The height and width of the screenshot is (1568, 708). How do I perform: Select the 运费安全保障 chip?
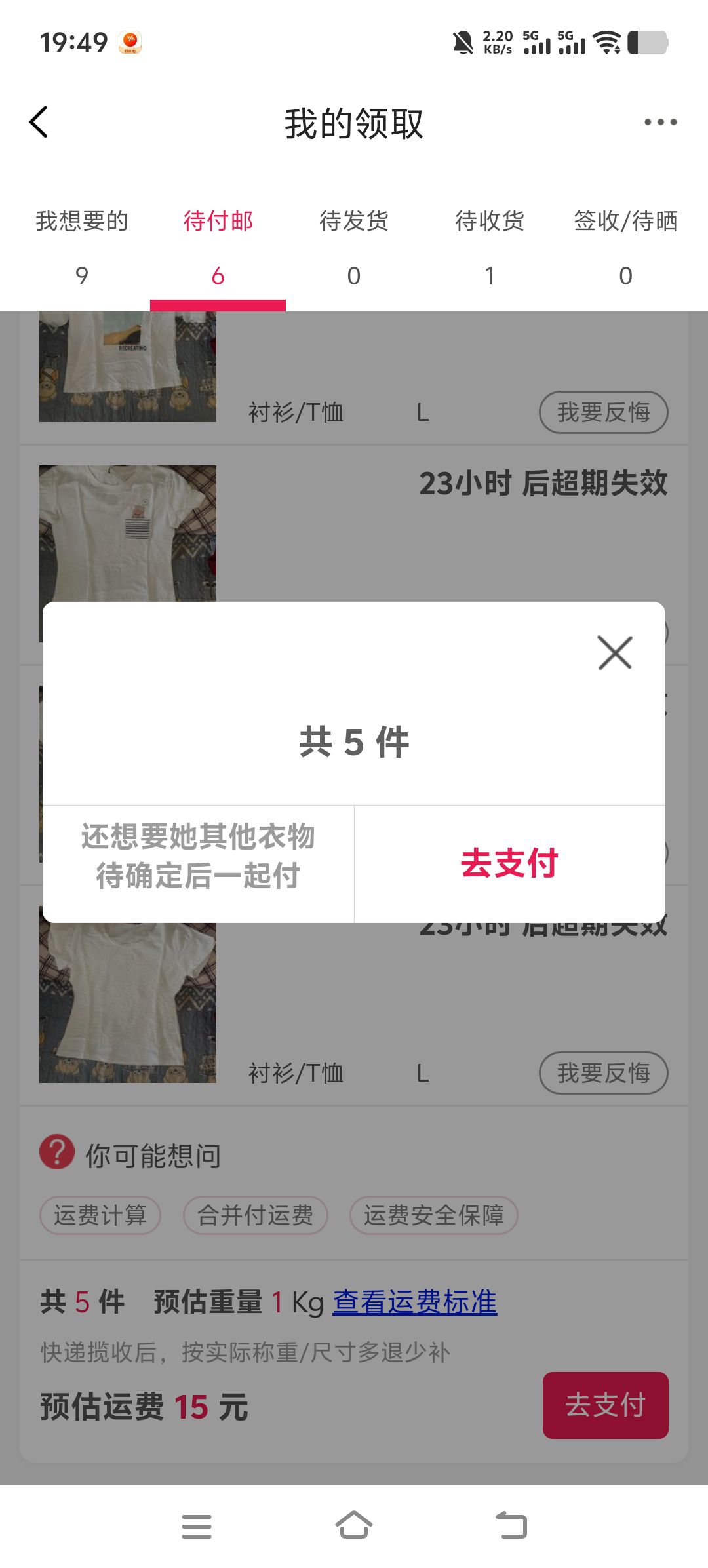coord(434,1215)
